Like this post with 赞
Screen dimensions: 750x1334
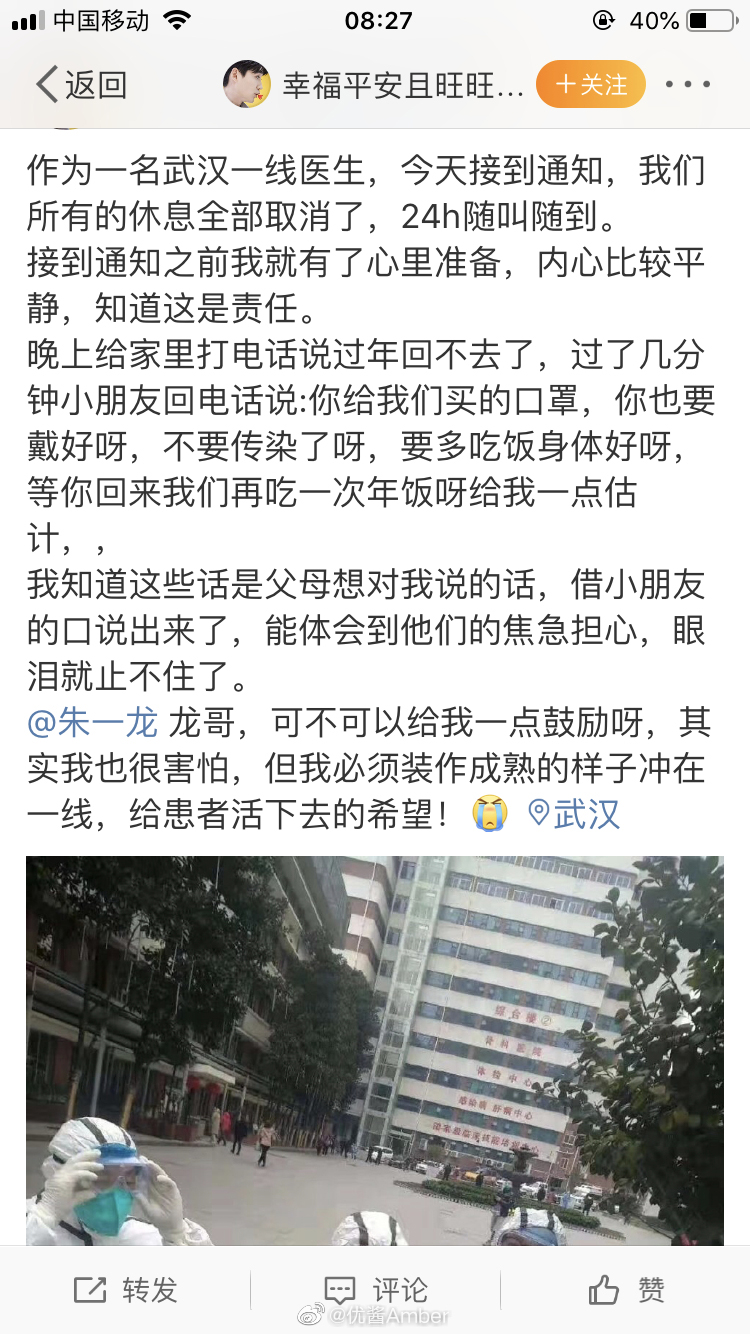point(627,1290)
